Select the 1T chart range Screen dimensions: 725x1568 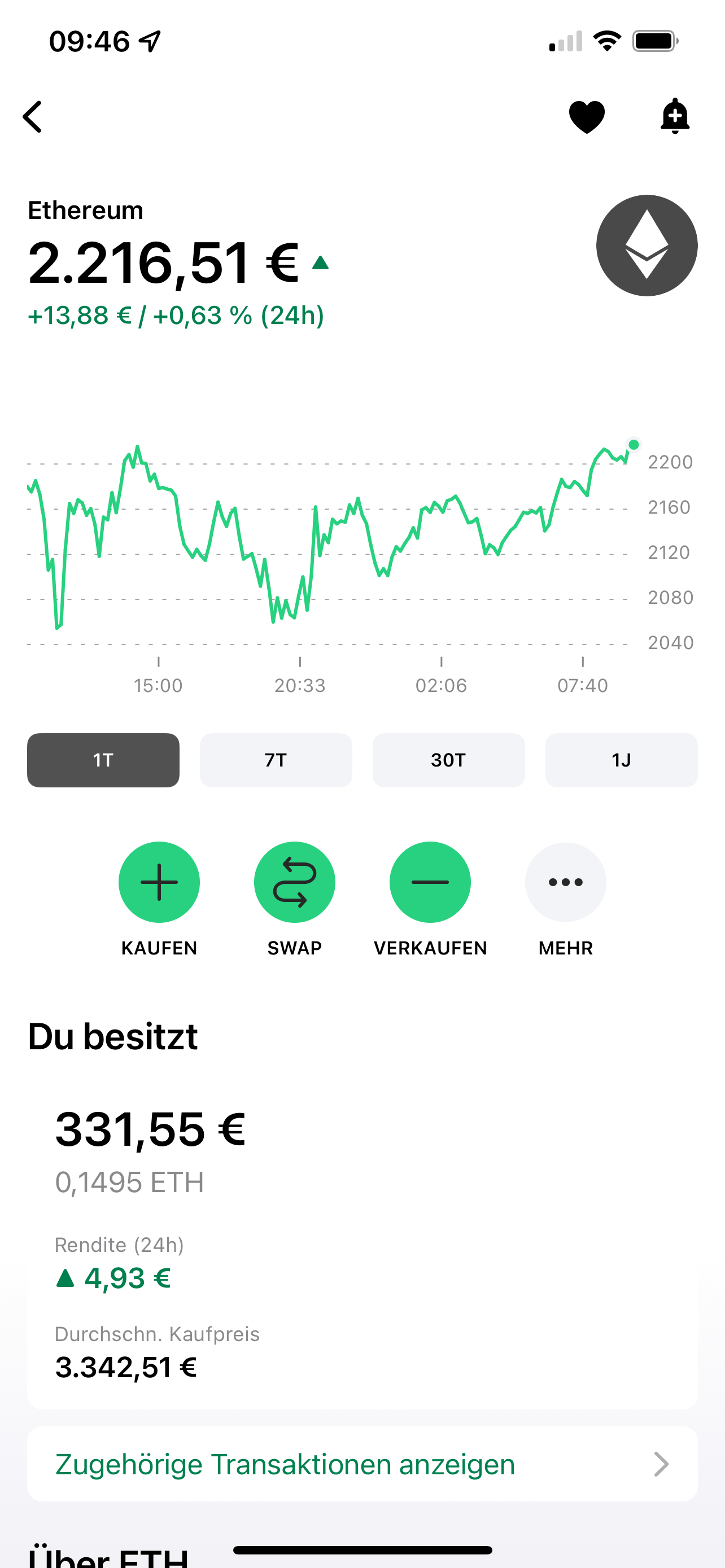click(x=103, y=760)
